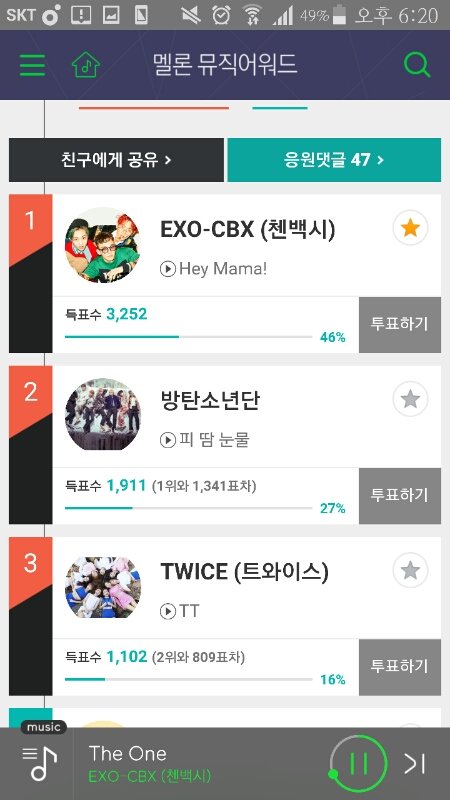Open the music playlist icon
Screen dimensions: 450x800
[x=39, y=763]
